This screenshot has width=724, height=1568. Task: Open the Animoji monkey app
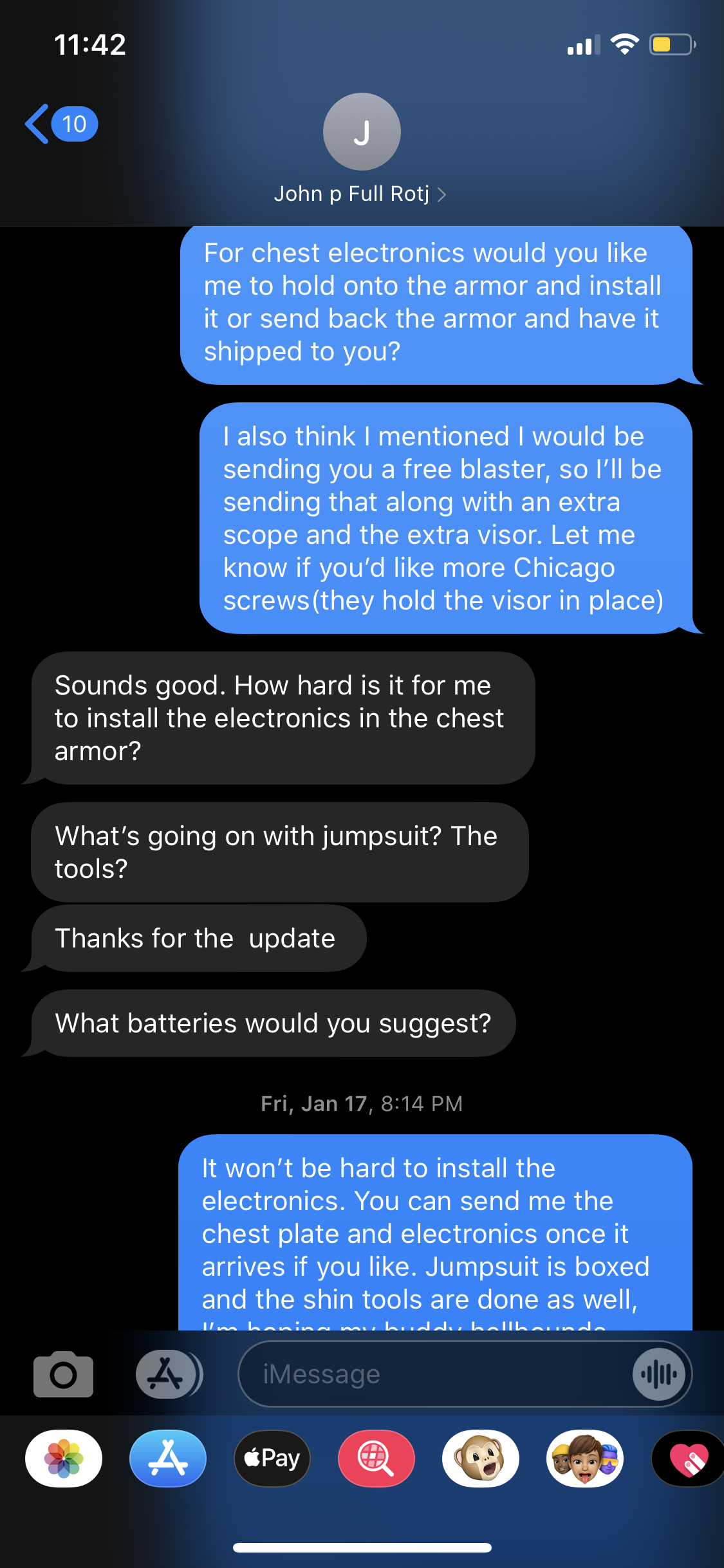481,1459
